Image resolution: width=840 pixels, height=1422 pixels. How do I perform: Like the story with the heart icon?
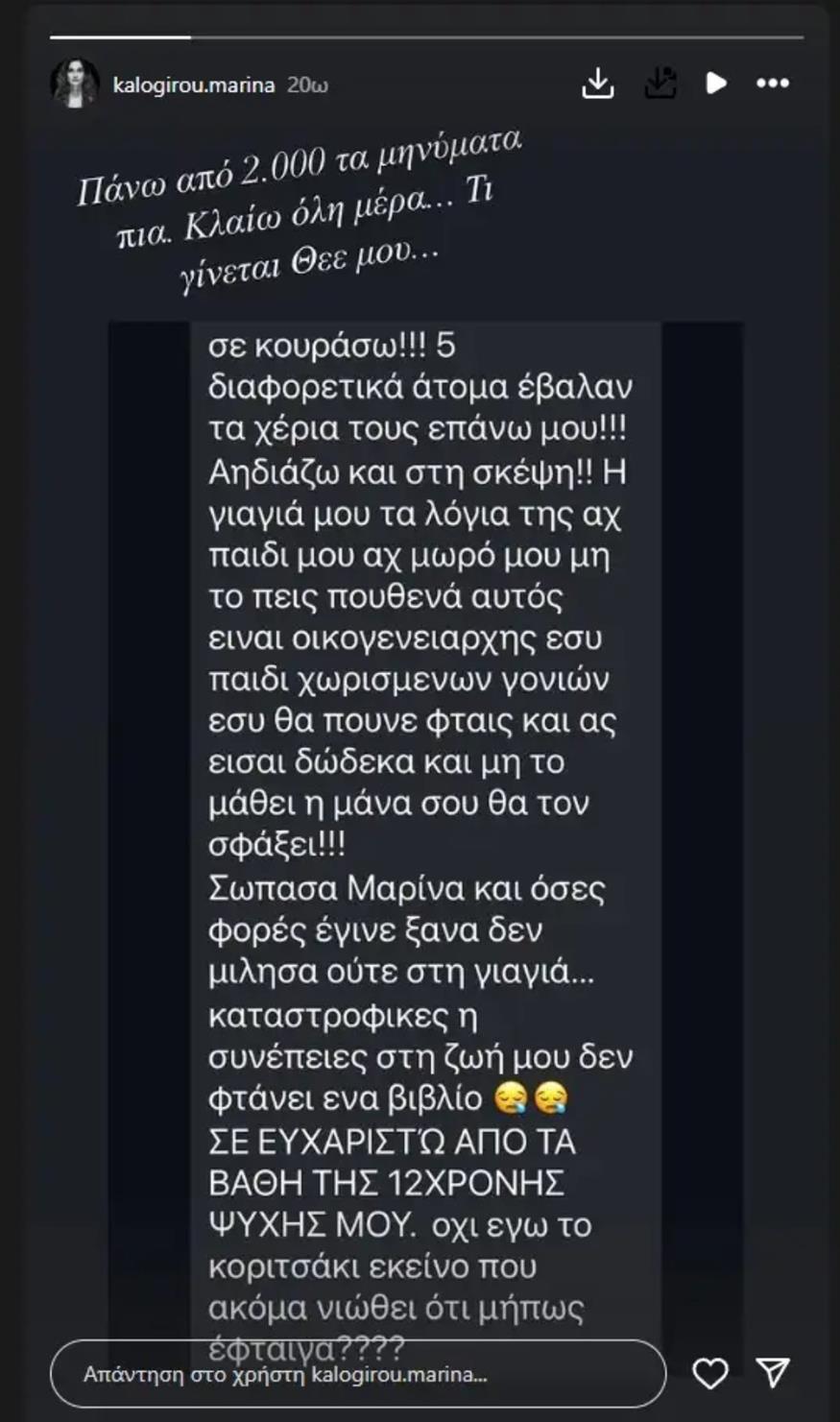709,1375
